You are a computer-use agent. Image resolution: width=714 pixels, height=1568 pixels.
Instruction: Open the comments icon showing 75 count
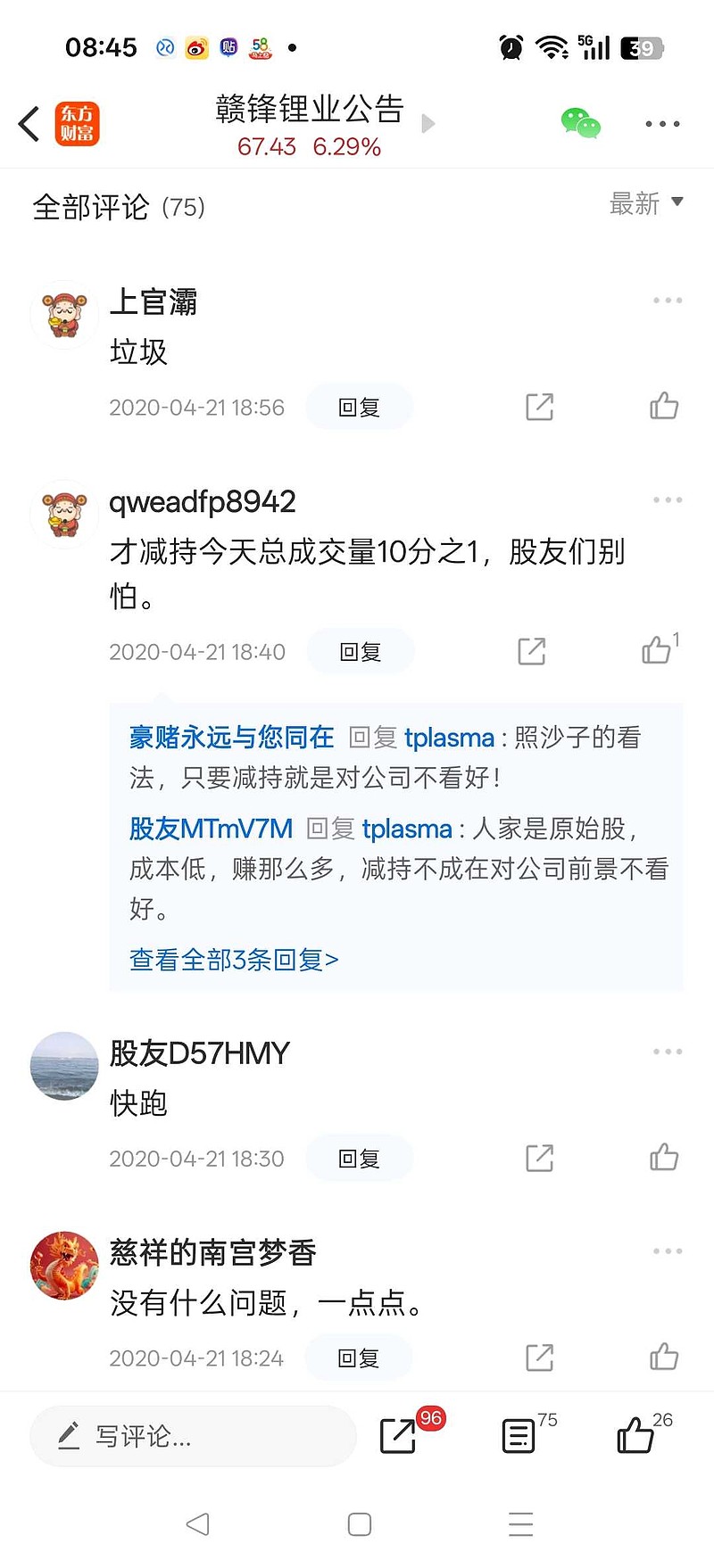click(518, 1435)
